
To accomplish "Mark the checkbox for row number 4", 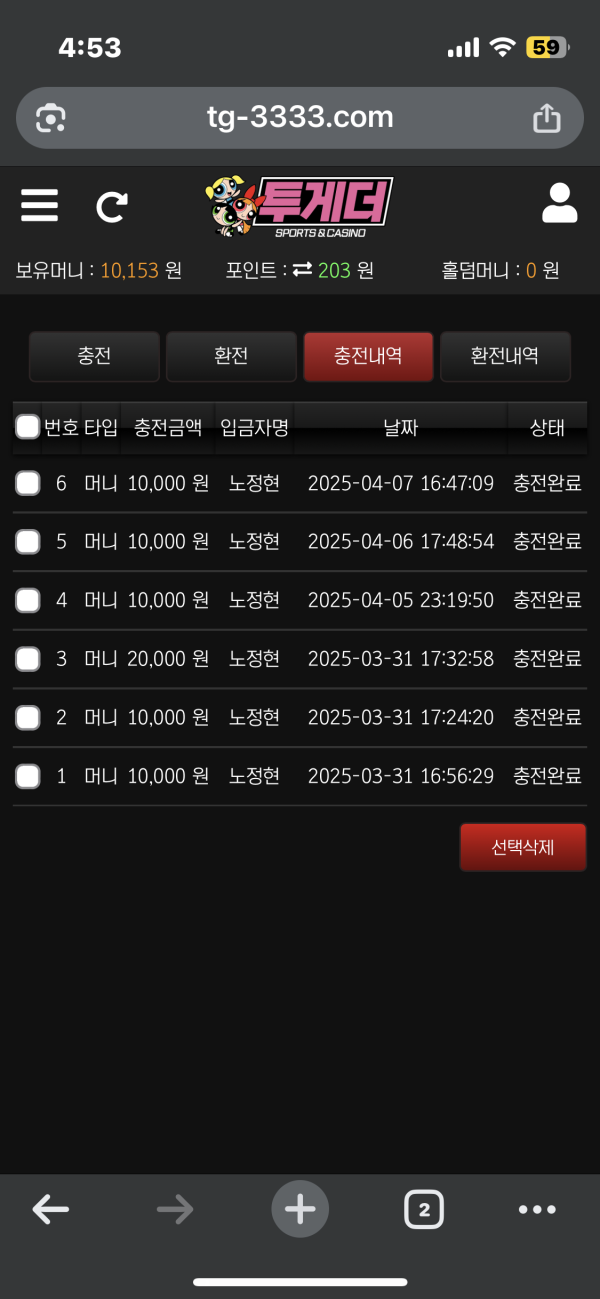I will 28,600.
